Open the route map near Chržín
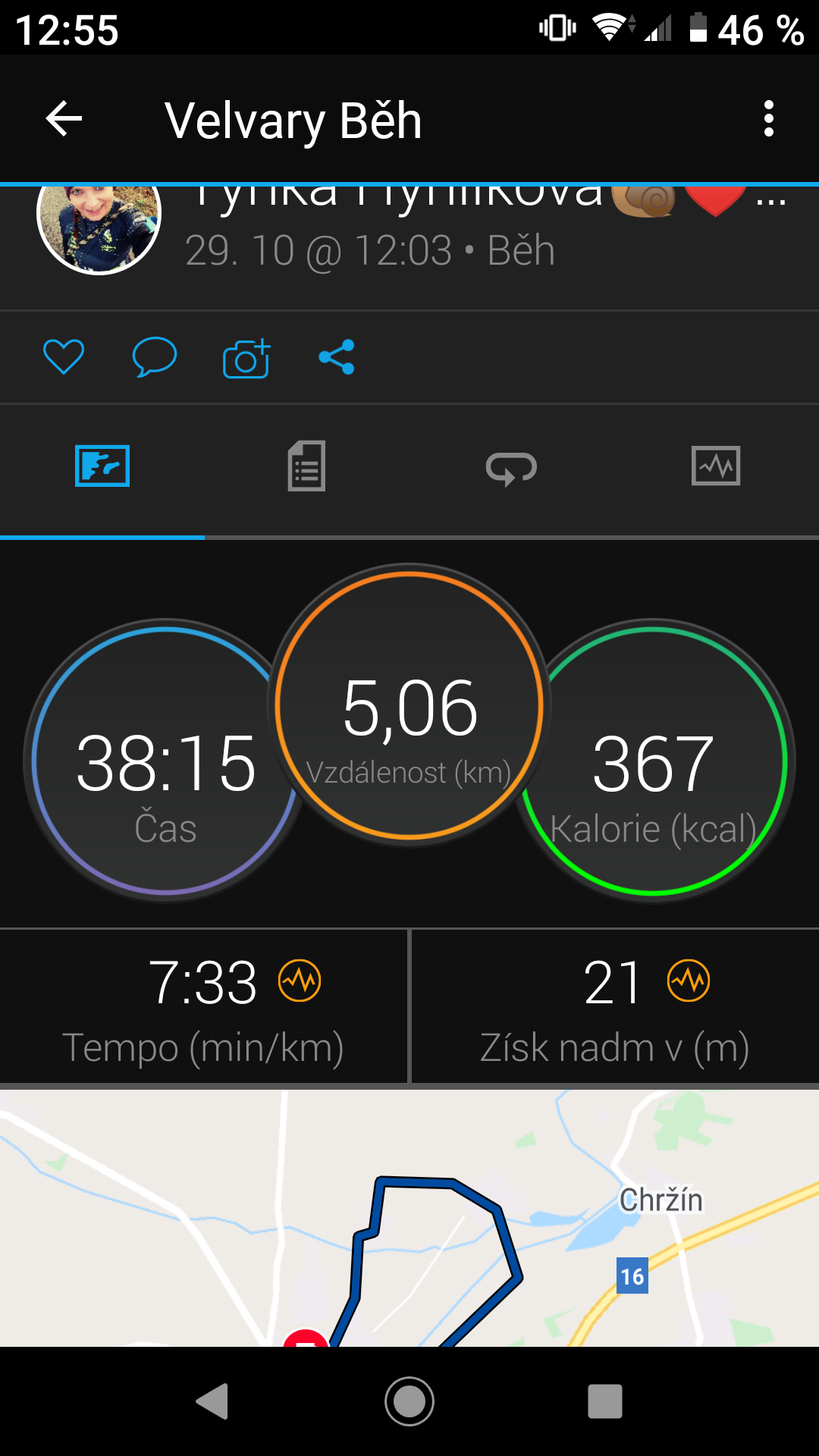Viewport: 819px width, 1456px height. pyautogui.click(x=409, y=1219)
